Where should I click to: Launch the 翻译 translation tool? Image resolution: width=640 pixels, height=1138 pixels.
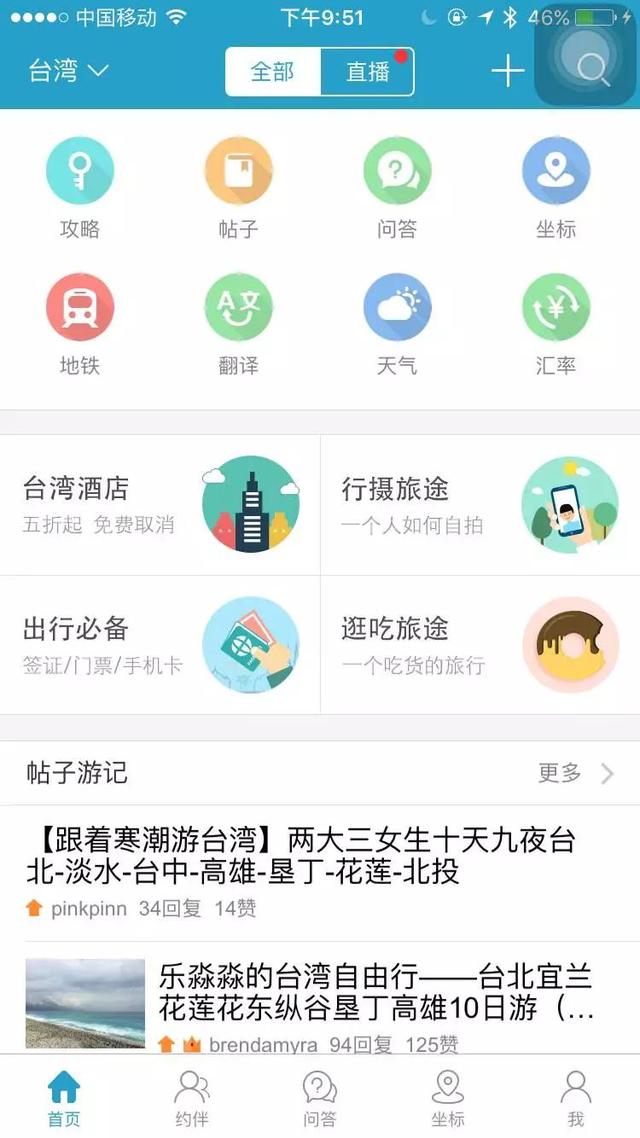[x=238, y=324]
